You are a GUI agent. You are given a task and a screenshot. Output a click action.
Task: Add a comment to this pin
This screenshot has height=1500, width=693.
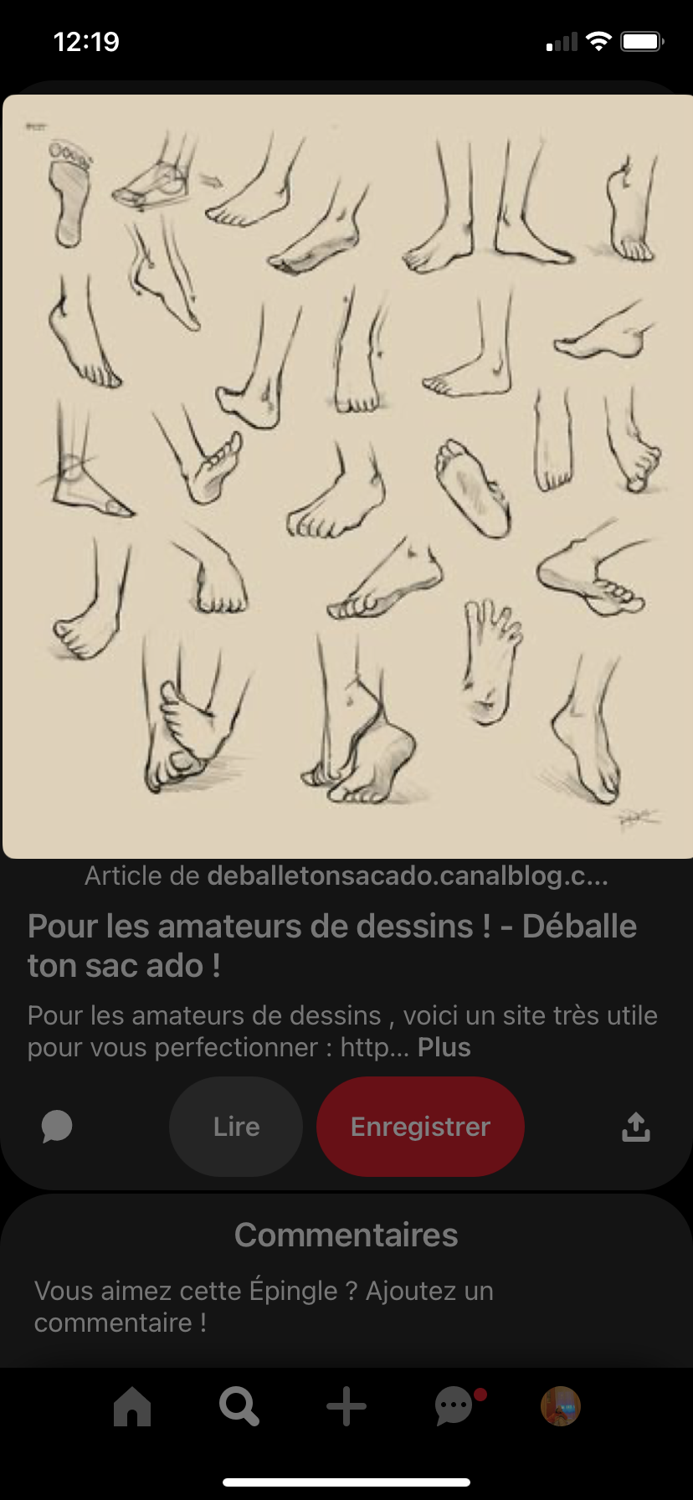pos(264,1306)
